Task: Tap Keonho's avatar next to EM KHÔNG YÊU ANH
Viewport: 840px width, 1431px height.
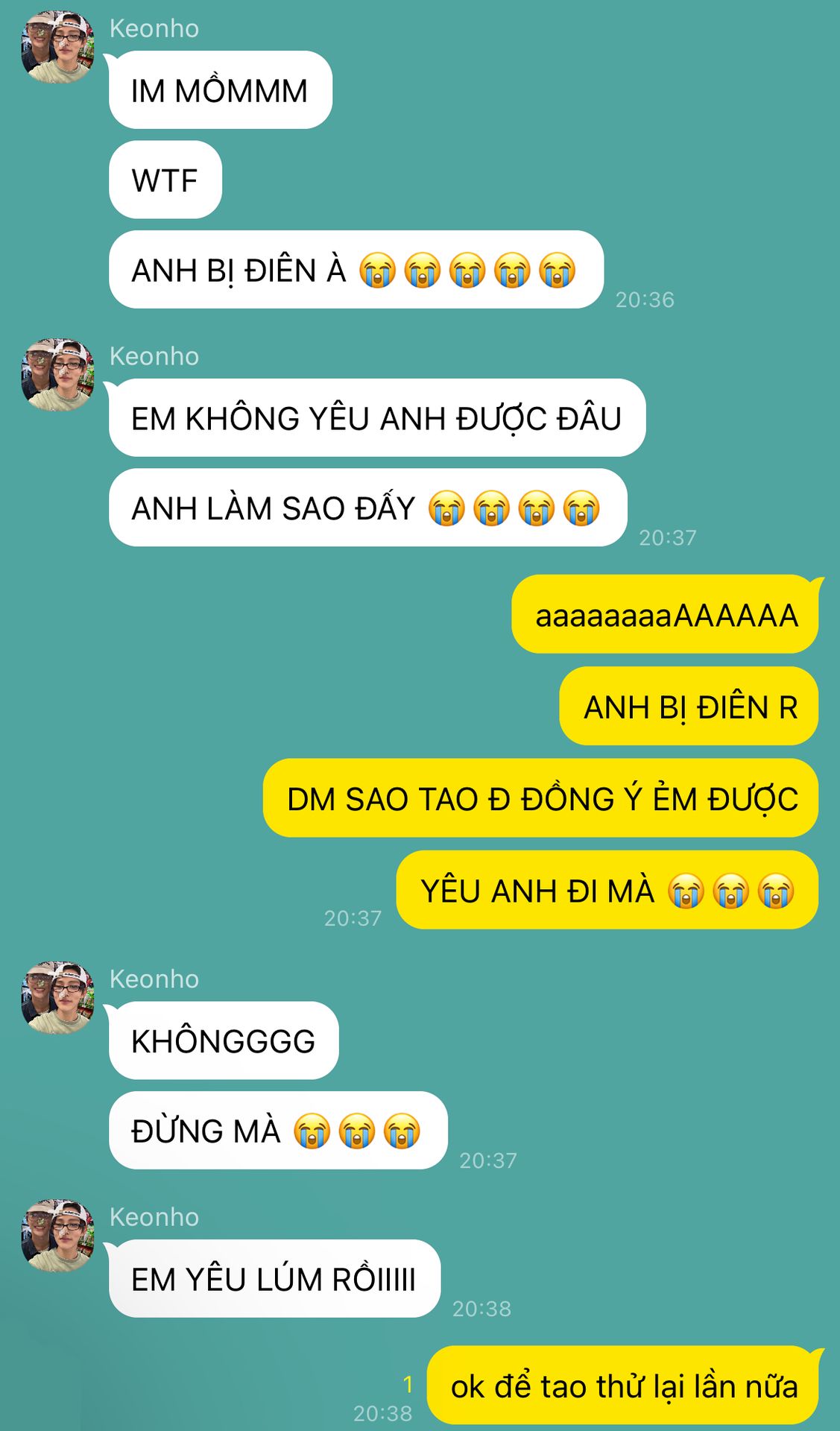Action: click(x=57, y=375)
